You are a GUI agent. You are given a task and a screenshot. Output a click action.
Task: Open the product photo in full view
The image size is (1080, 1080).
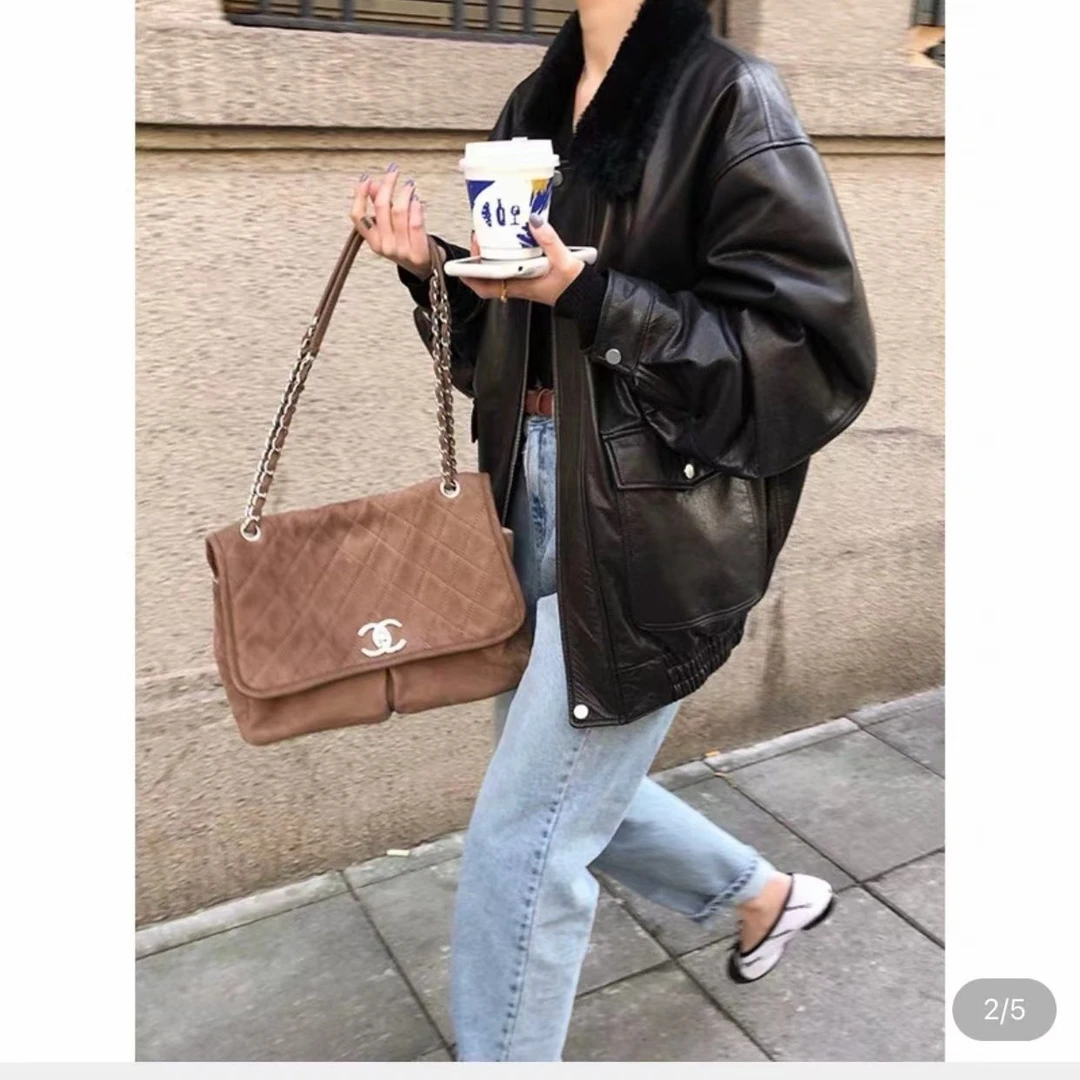click(539, 530)
